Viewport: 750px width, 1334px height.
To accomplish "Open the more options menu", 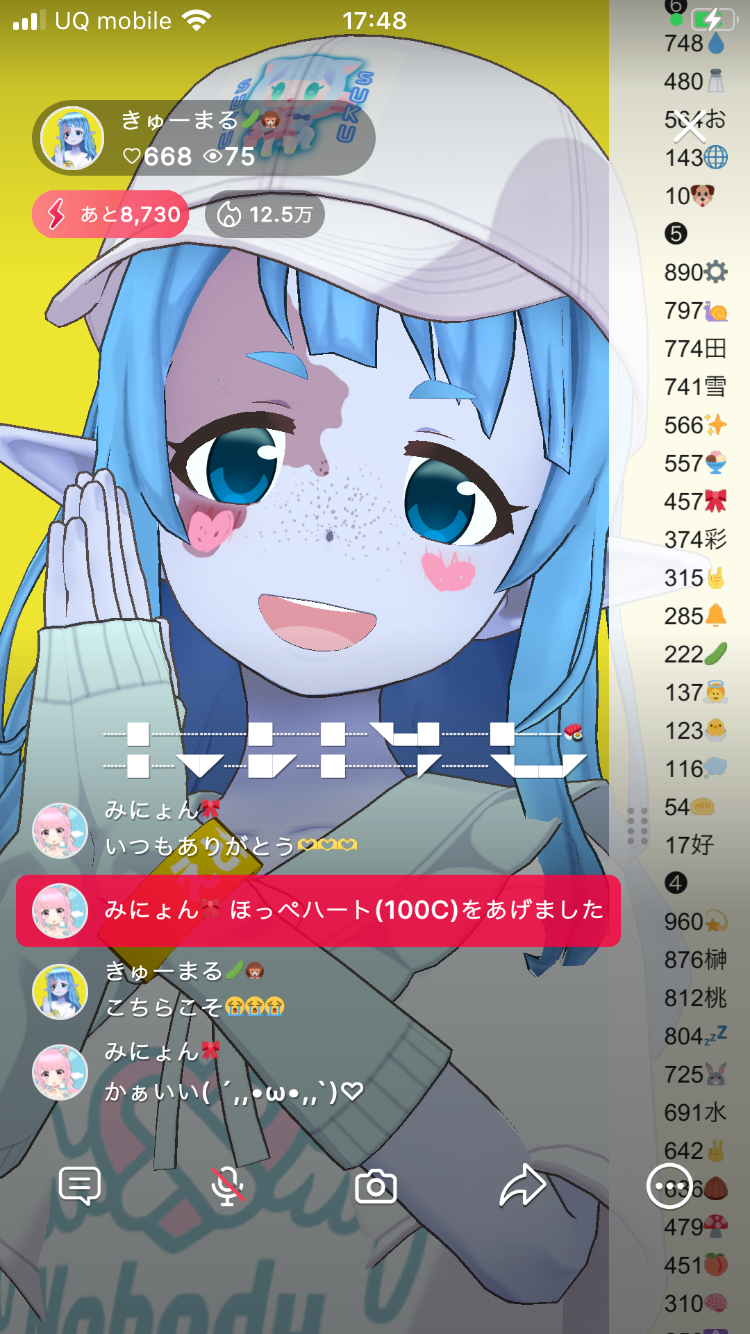I will click(668, 1187).
